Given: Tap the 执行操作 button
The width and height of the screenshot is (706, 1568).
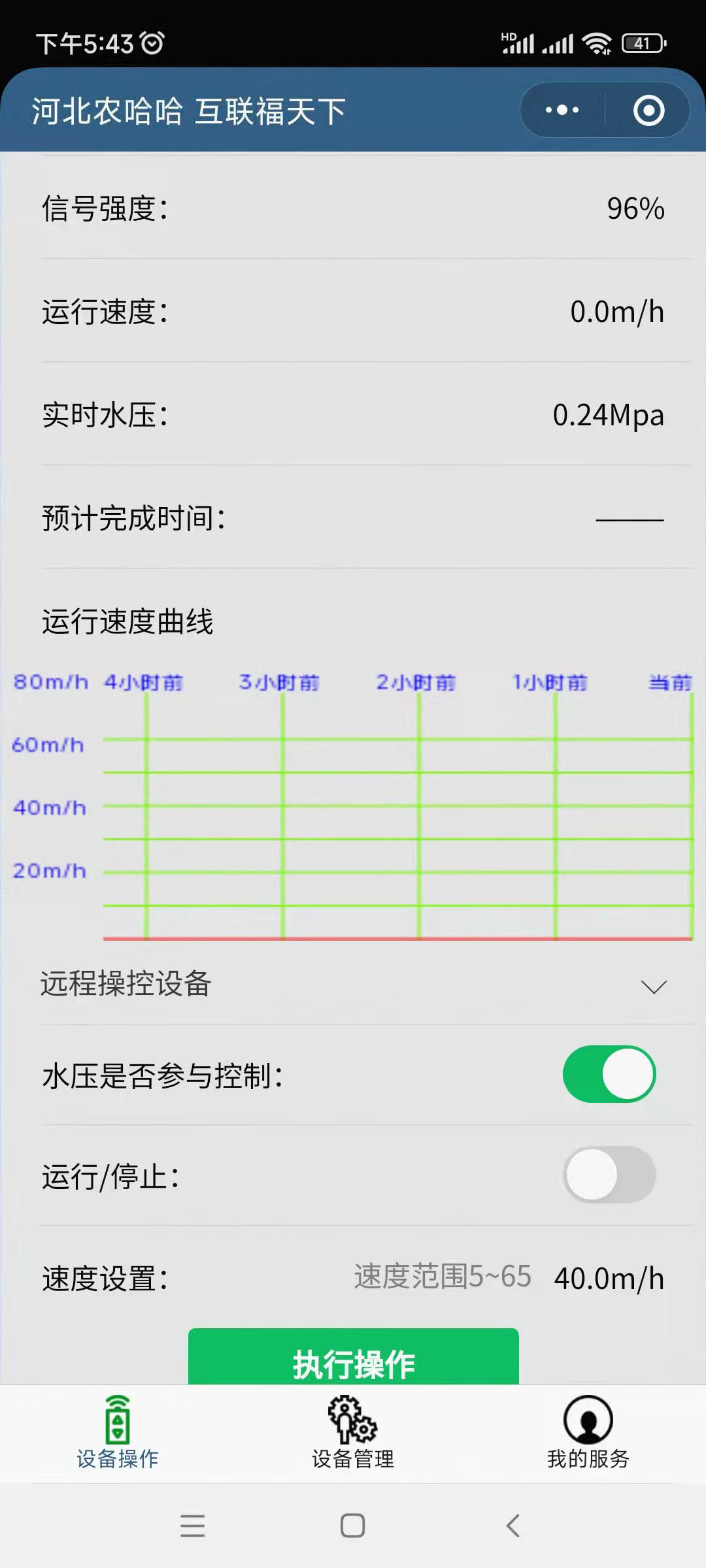Looking at the screenshot, I should (353, 1360).
